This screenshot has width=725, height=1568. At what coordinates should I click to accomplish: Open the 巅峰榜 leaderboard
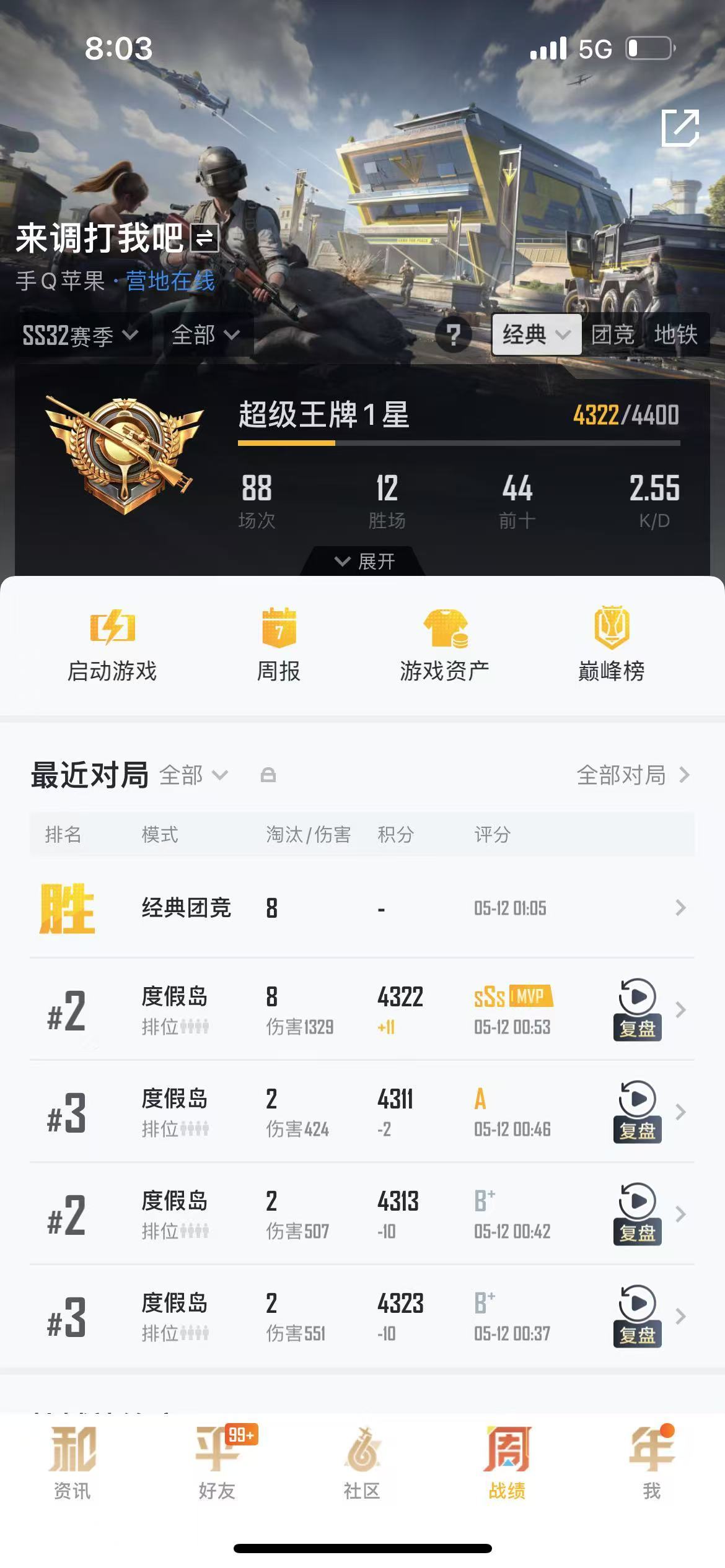point(612,645)
